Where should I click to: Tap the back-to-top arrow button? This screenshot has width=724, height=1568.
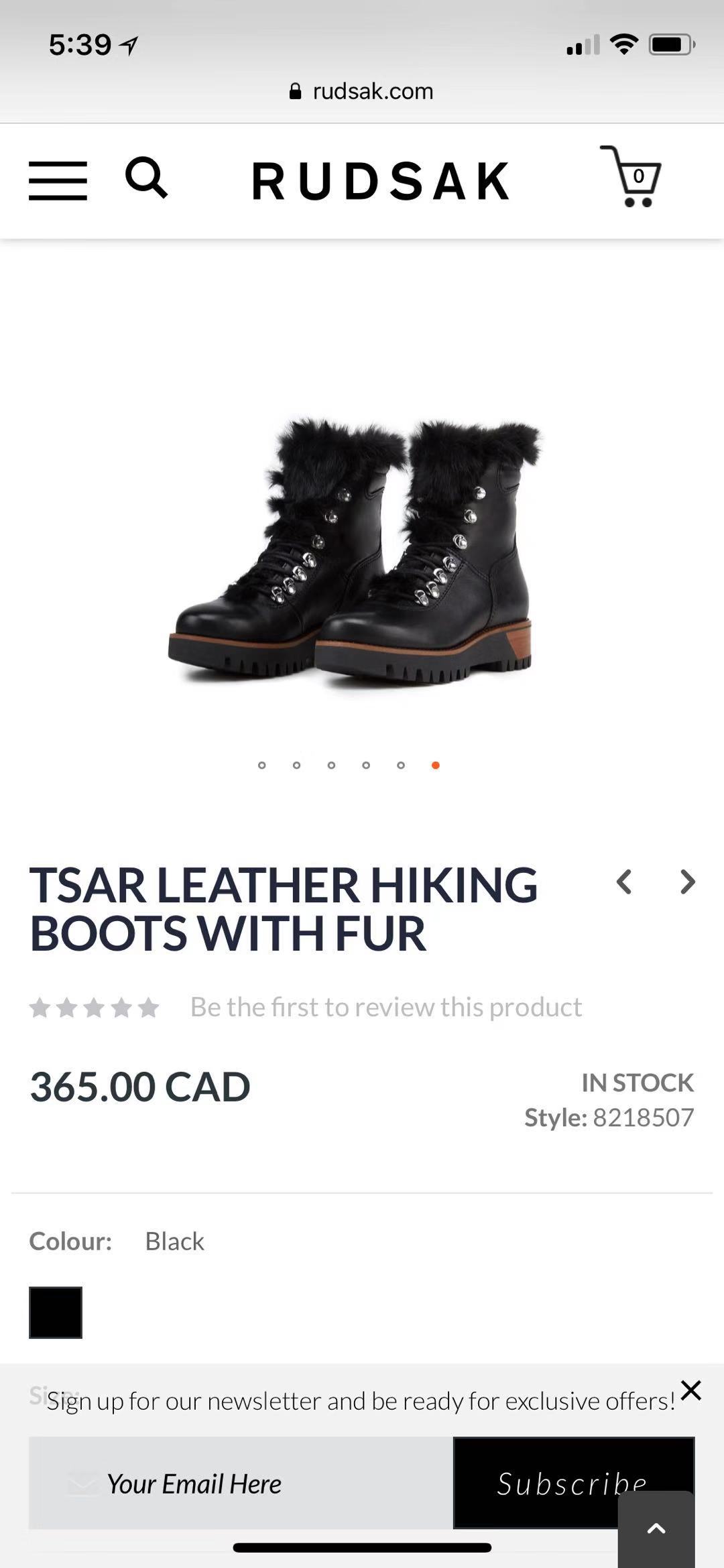pos(656,1529)
